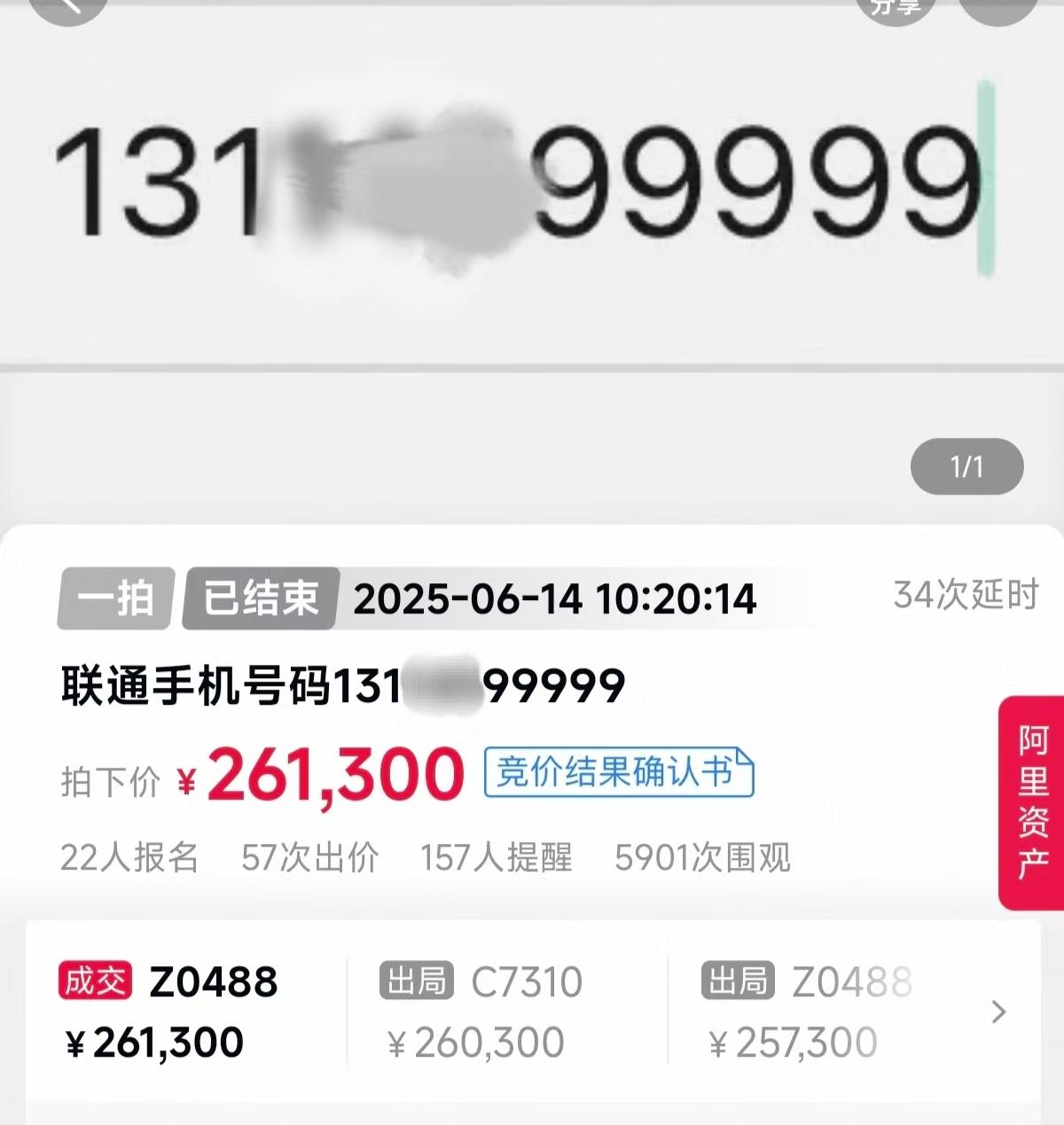Open the winning bid Z0488 ¥261,300 record
1064x1125 pixels.
tap(168, 1012)
